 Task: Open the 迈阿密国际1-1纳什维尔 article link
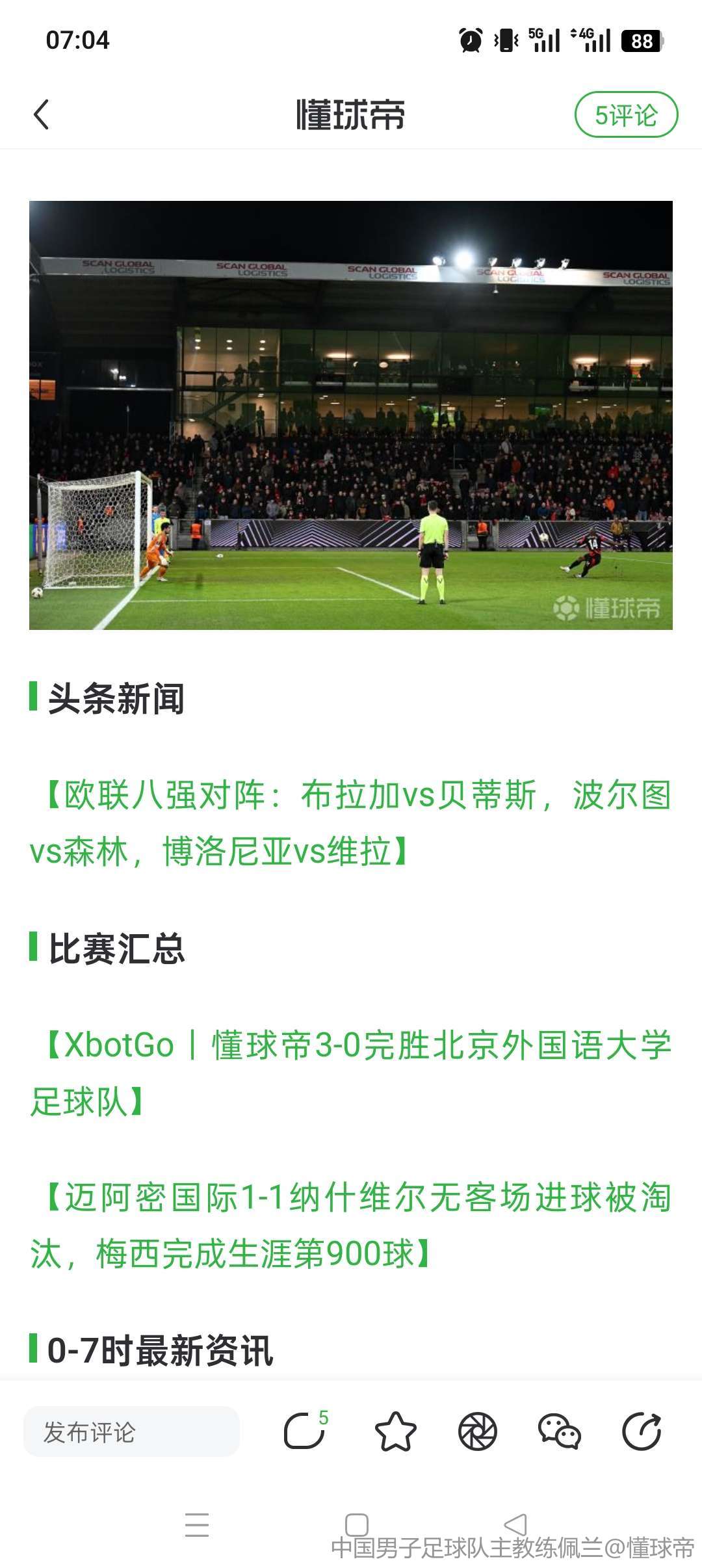click(x=351, y=1225)
